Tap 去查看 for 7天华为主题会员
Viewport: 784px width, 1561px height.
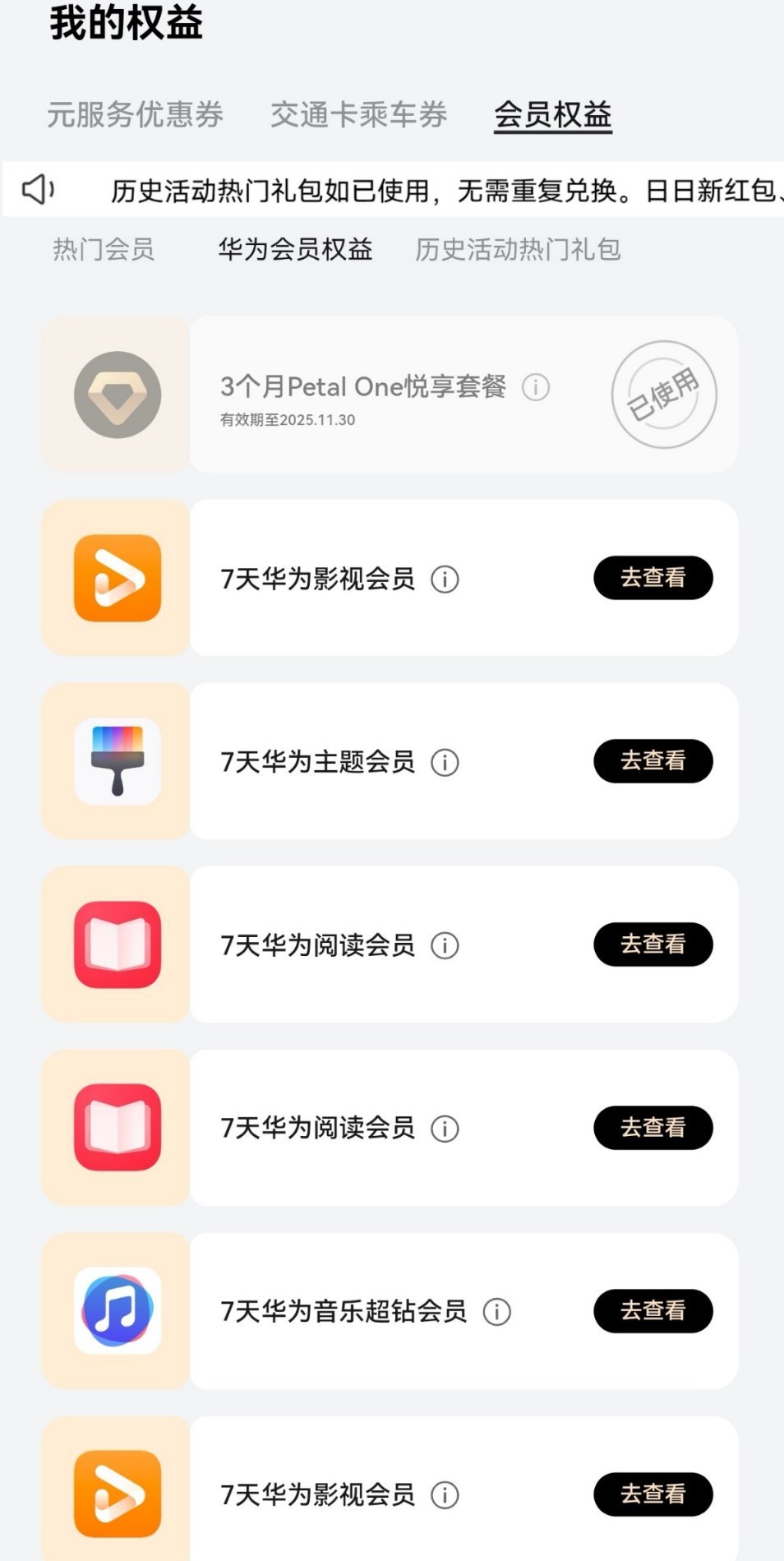(x=653, y=760)
